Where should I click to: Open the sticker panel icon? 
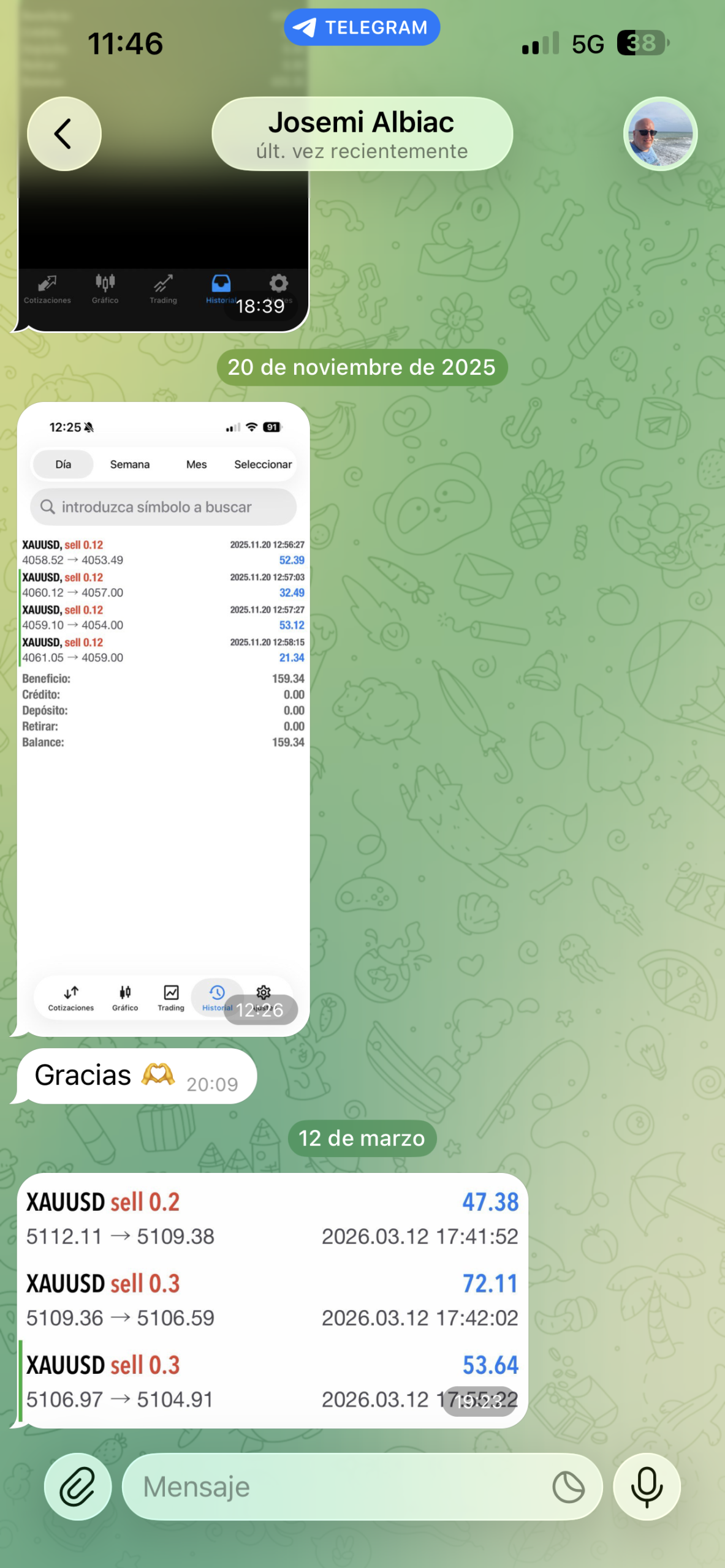(x=568, y=1487)
